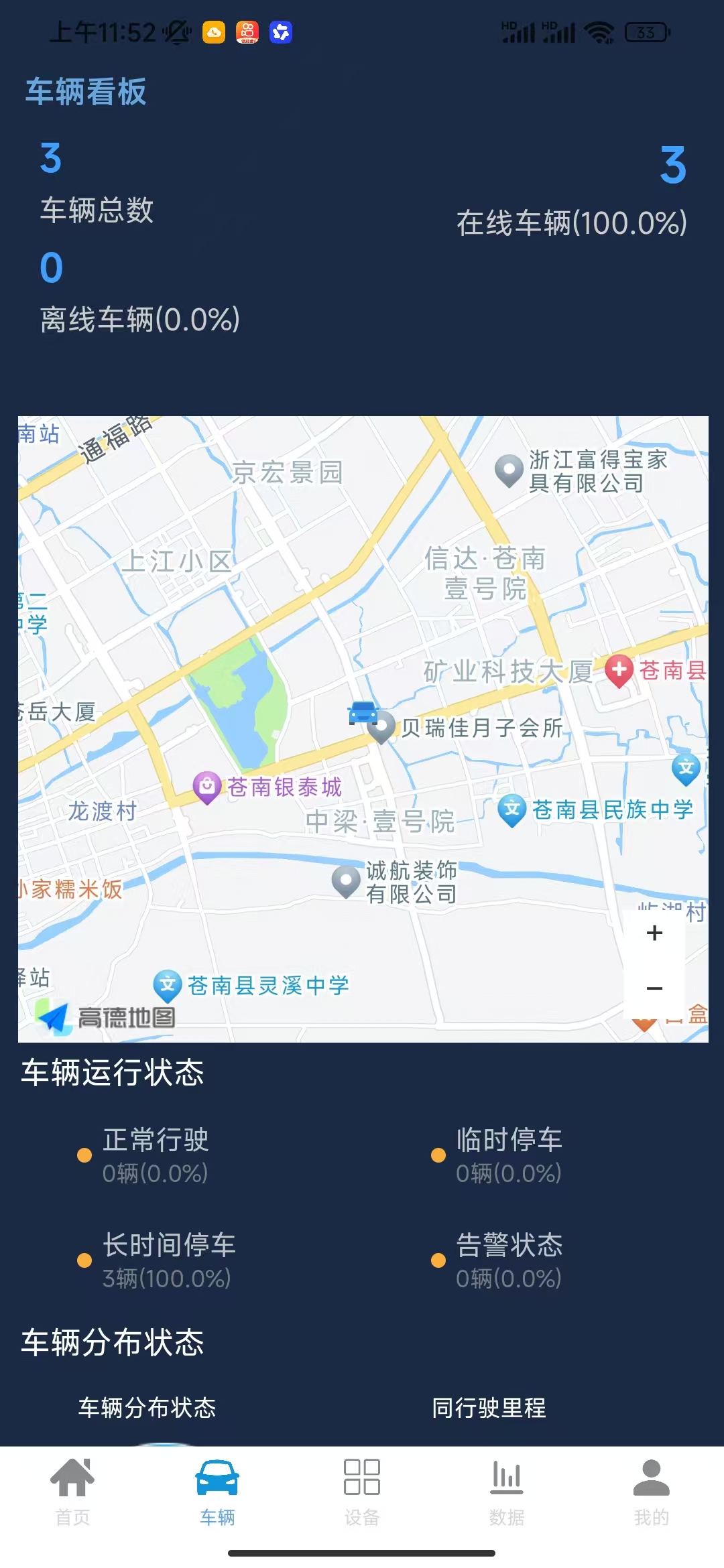The width and height of the screenshot is (724, 1568).
Task: Switch to the 首页 tab
Action: tap(72, 1490)
